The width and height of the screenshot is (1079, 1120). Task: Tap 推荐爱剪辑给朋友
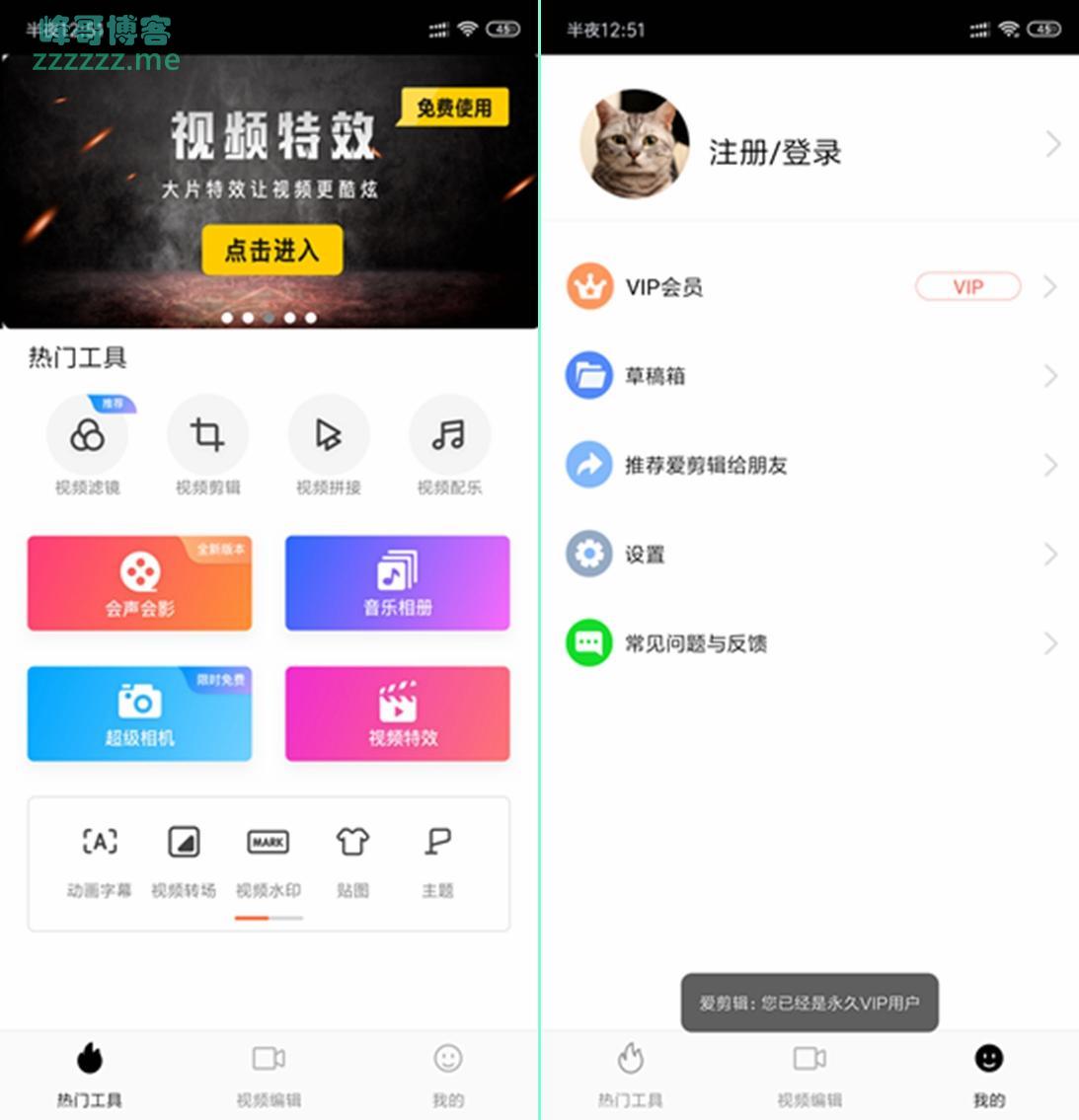pos(809,465)
